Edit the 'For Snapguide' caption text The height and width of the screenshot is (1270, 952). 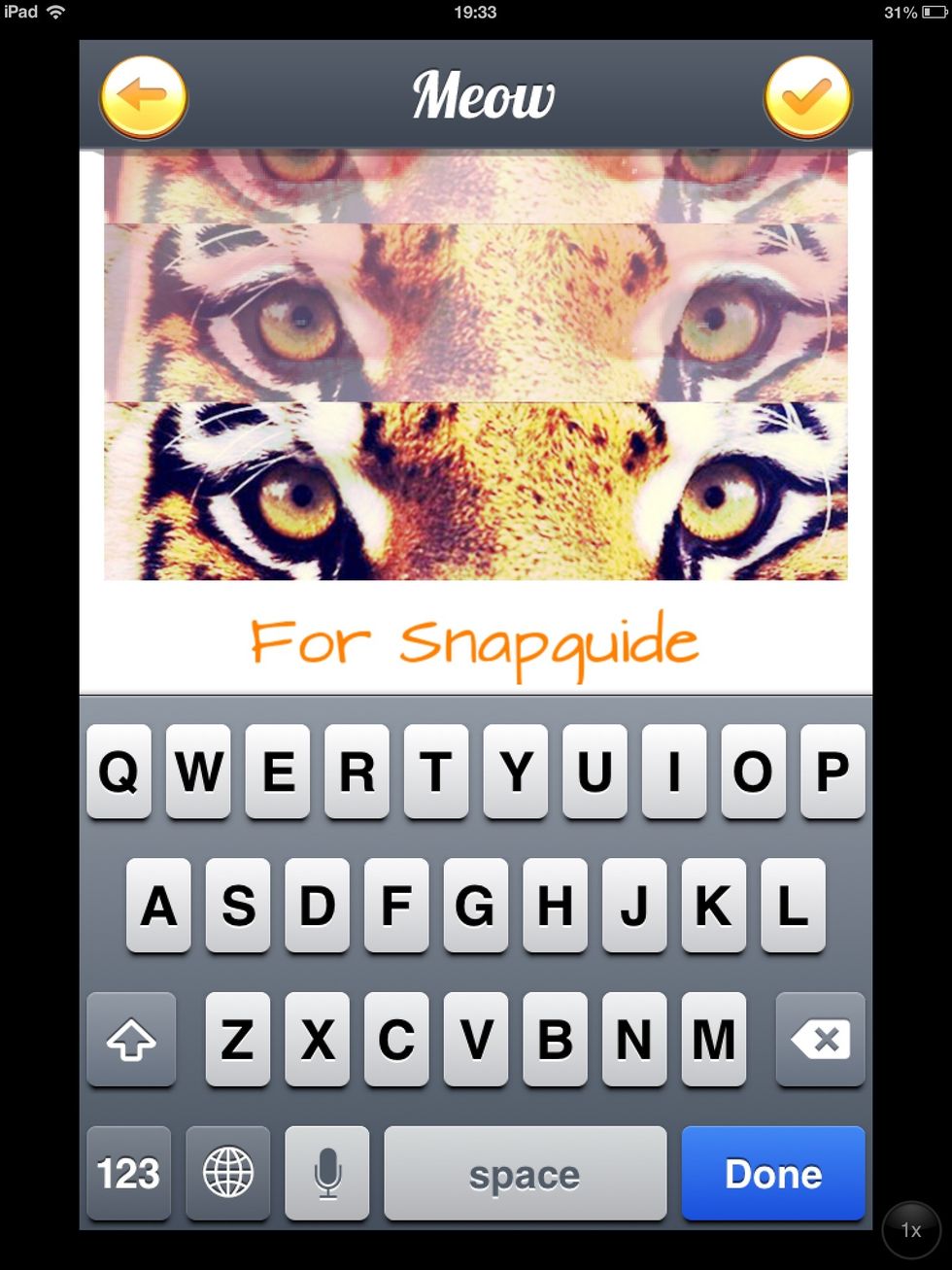coord(475,642)
